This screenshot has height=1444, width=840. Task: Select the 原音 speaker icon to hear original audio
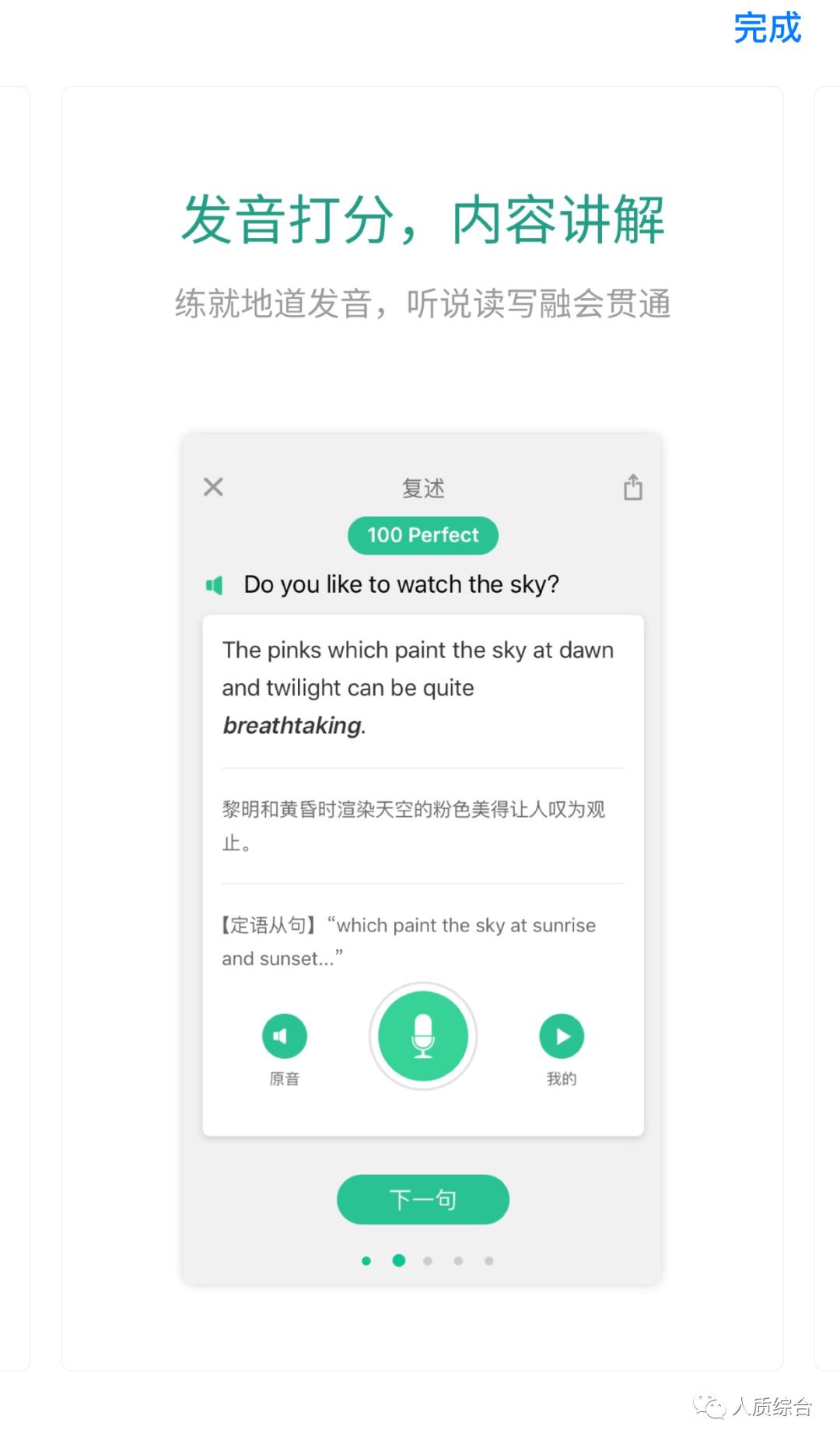pyautogui.click(x=283, y=1036)
